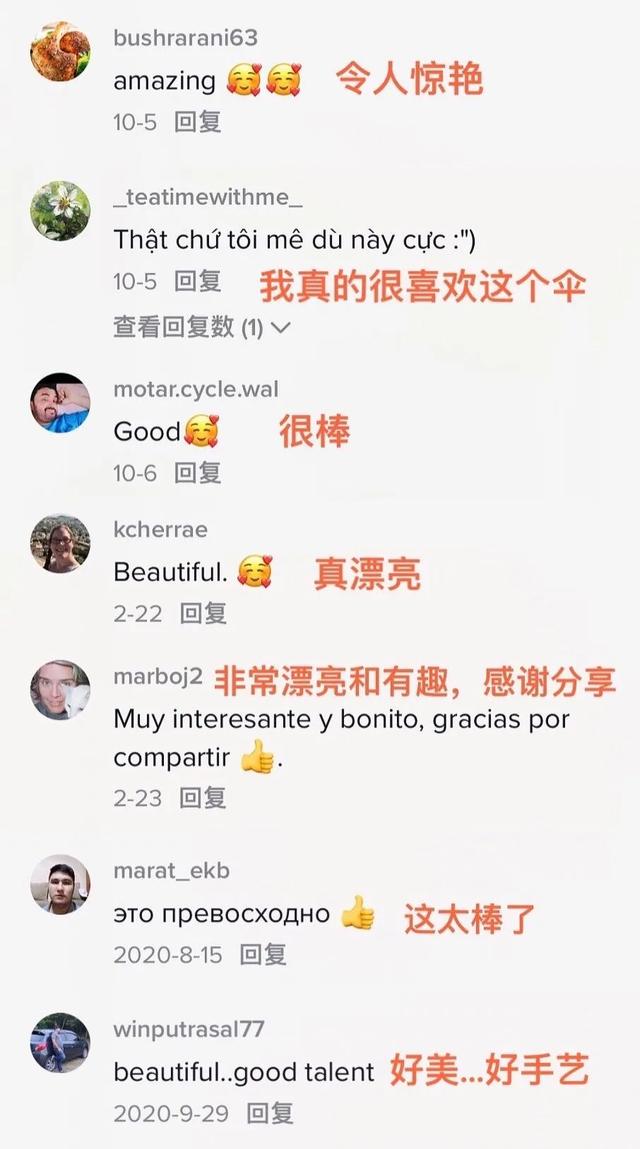Open winputrasal77's avatar
640x1149 pixels.
click(x=60, y=1043)
